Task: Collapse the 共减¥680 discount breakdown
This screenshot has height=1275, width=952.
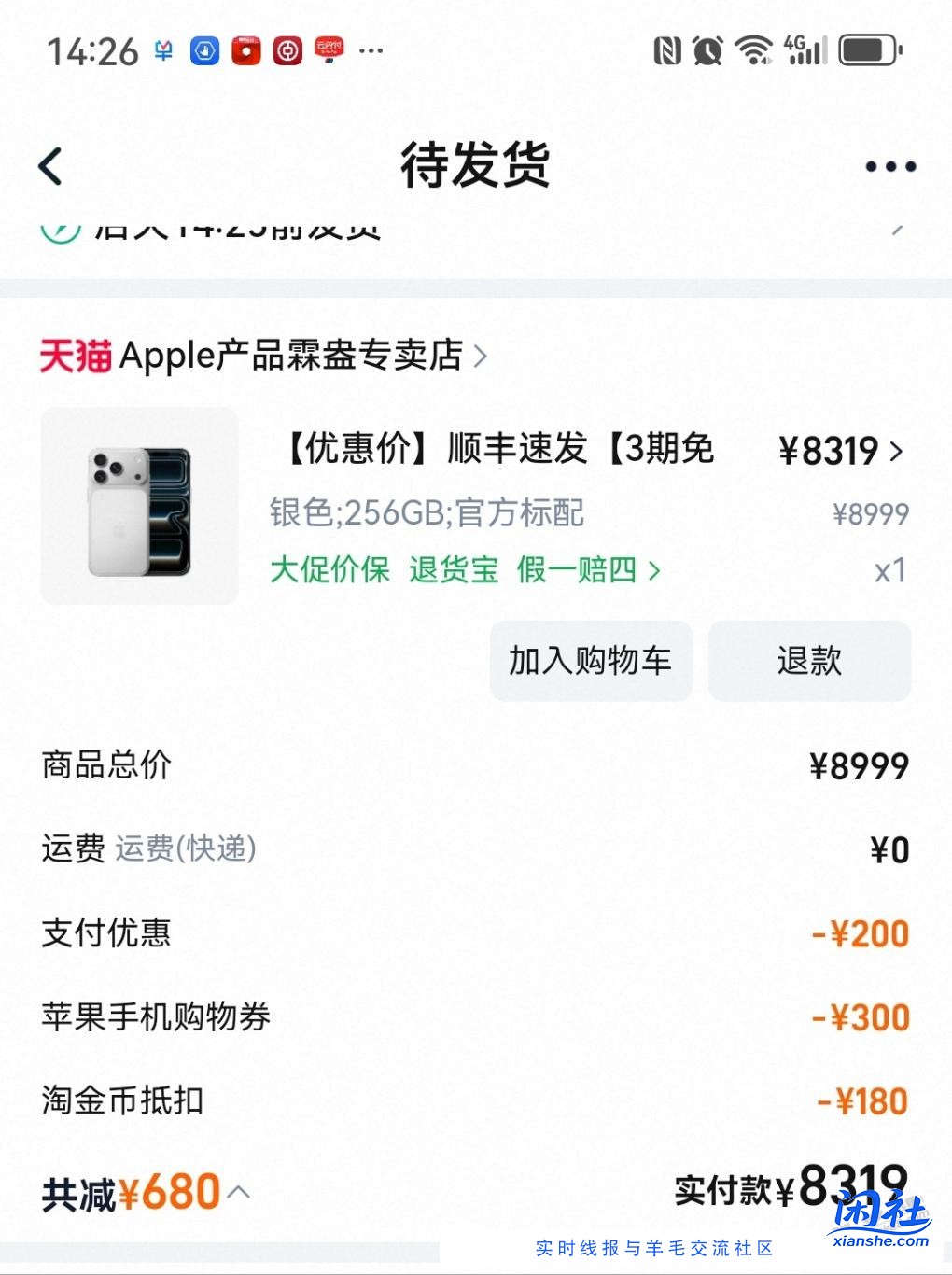Action: [x=238, y=1192]
